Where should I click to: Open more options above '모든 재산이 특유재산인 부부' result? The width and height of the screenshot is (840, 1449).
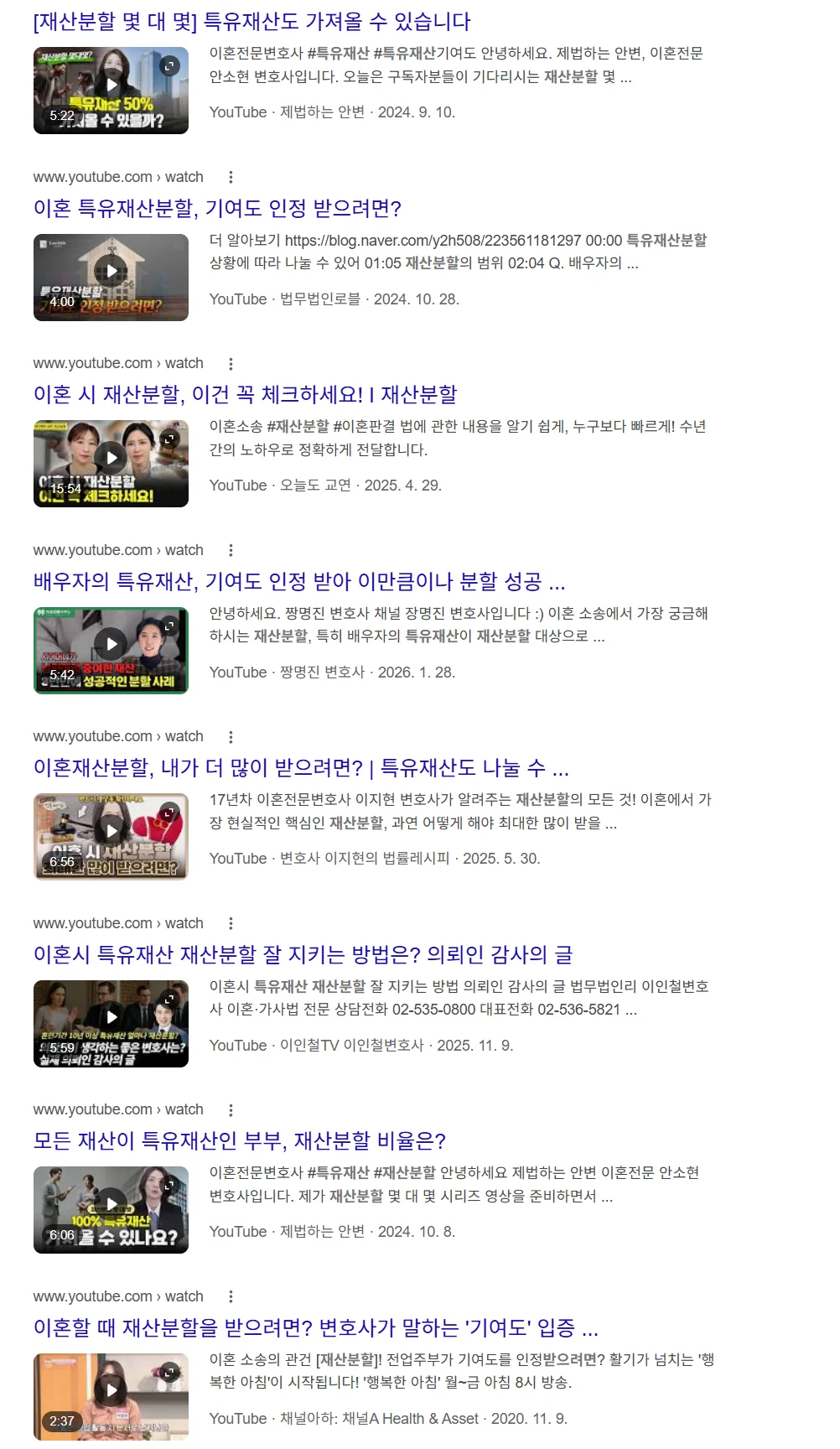tap(231, 1109)
